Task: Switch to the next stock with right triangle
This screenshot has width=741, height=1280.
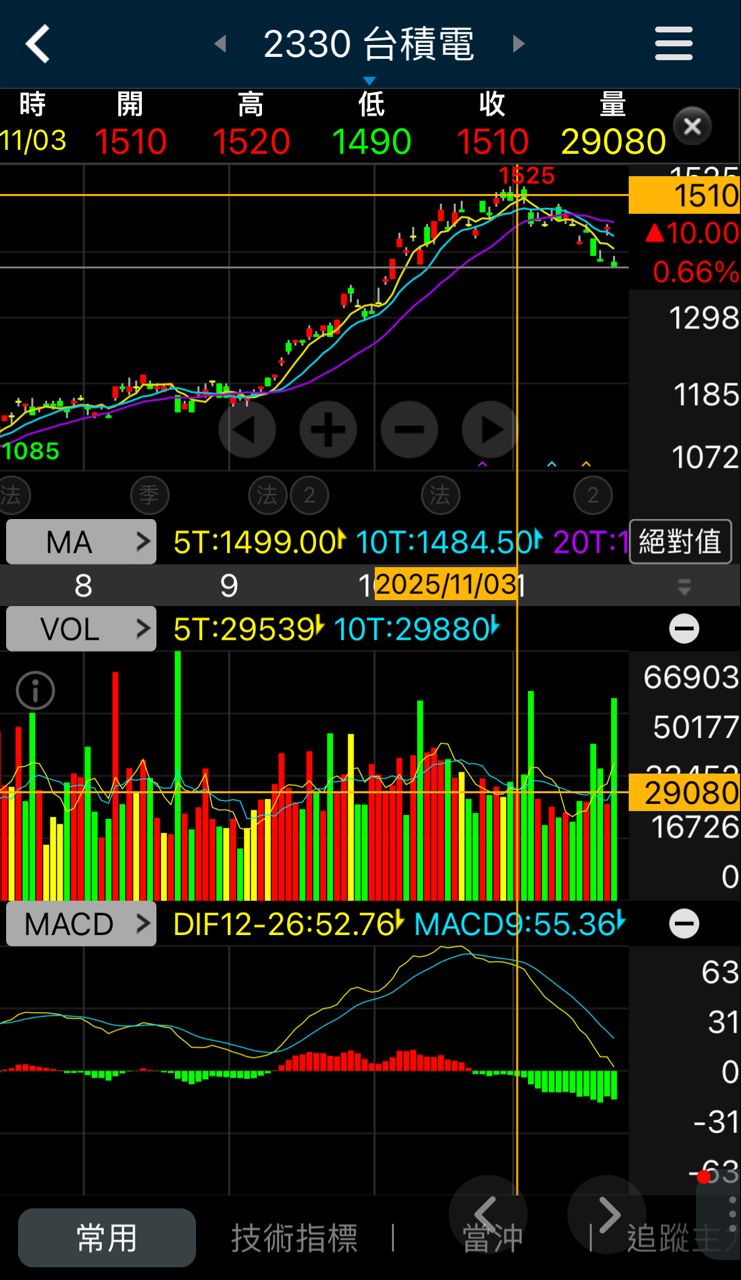Action: pos(518,44)
